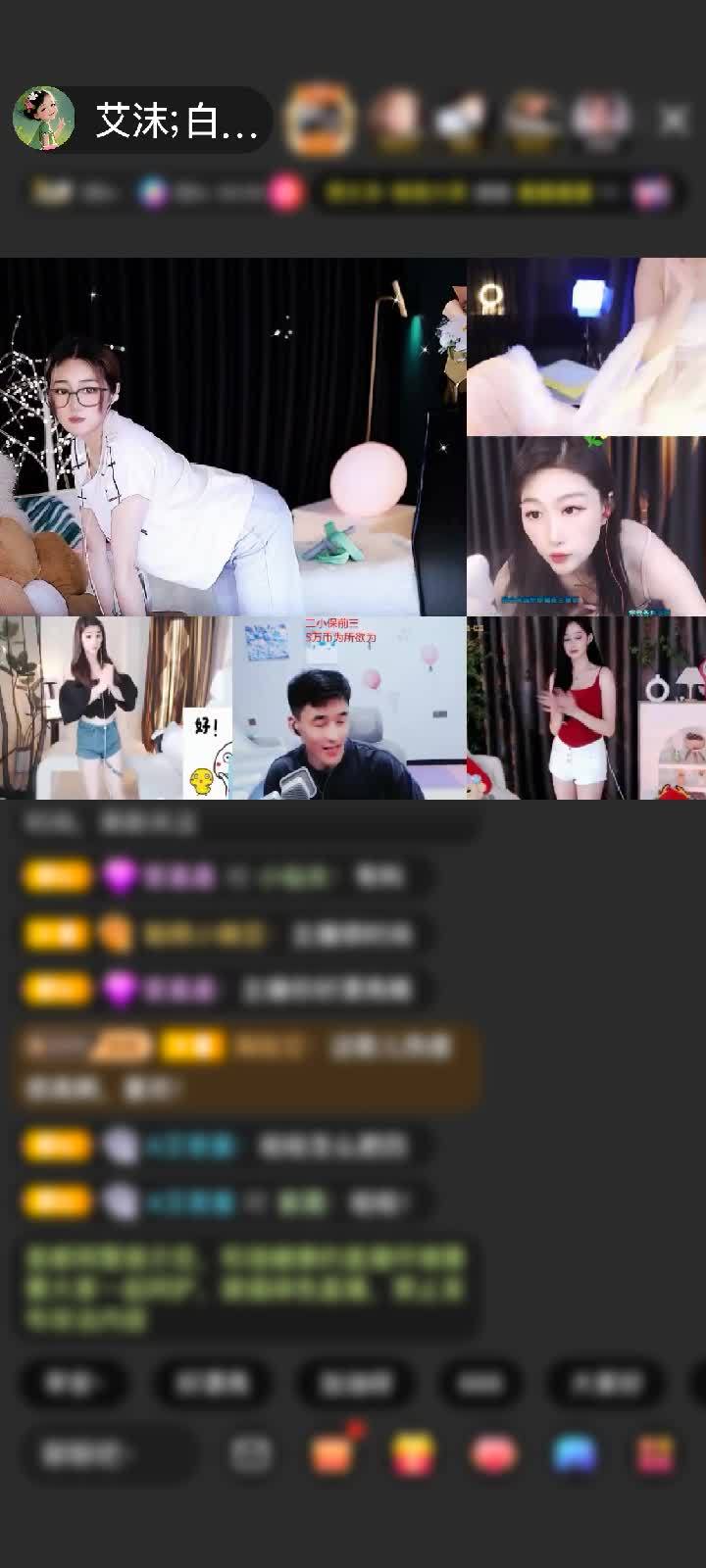Open the black top streamer's video tile
Image resolution: width=706 pixels, height=1568 pixels.
(116, 708)
